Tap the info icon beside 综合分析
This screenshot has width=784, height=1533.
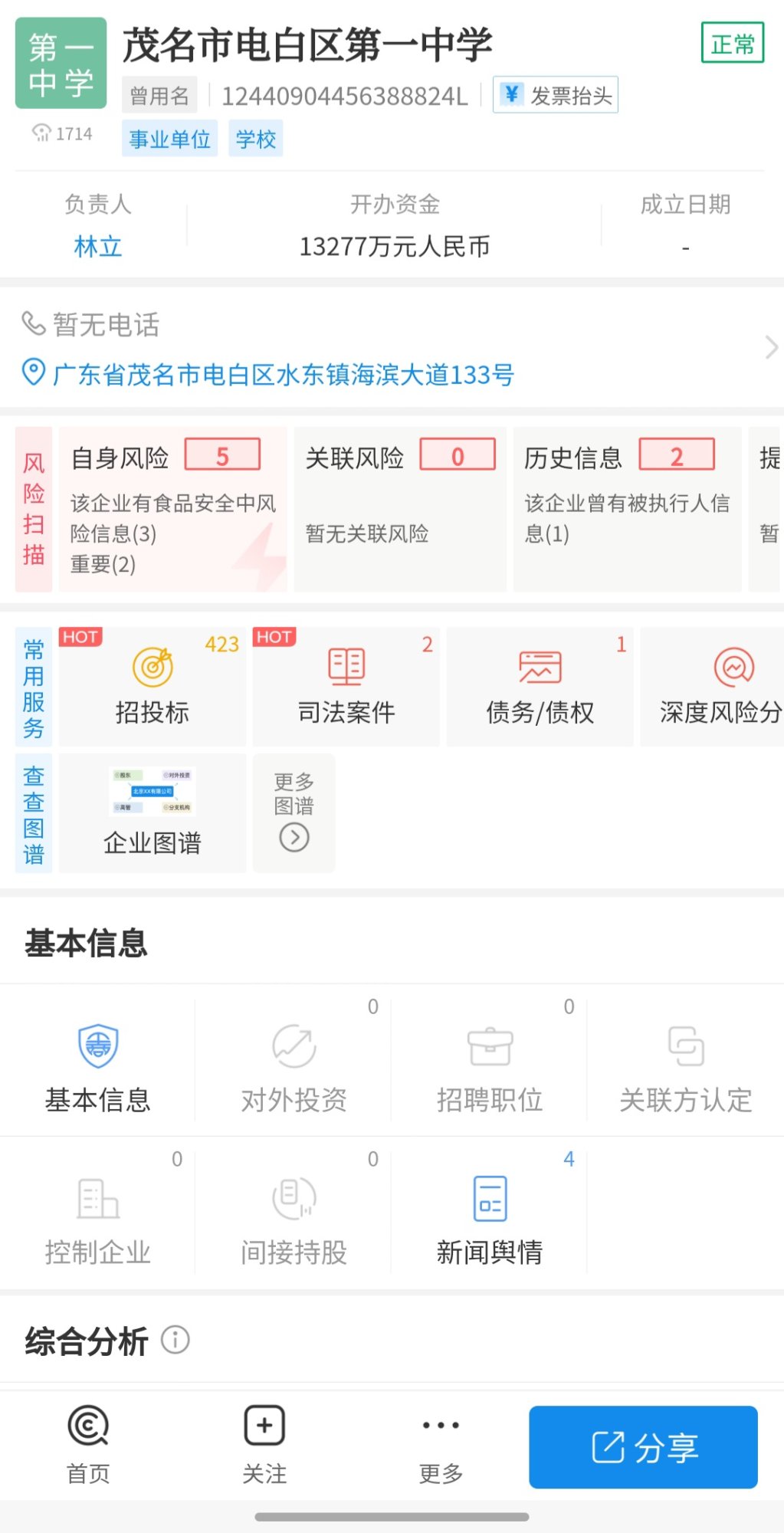pyautogui.click(x=175, y=1341)
